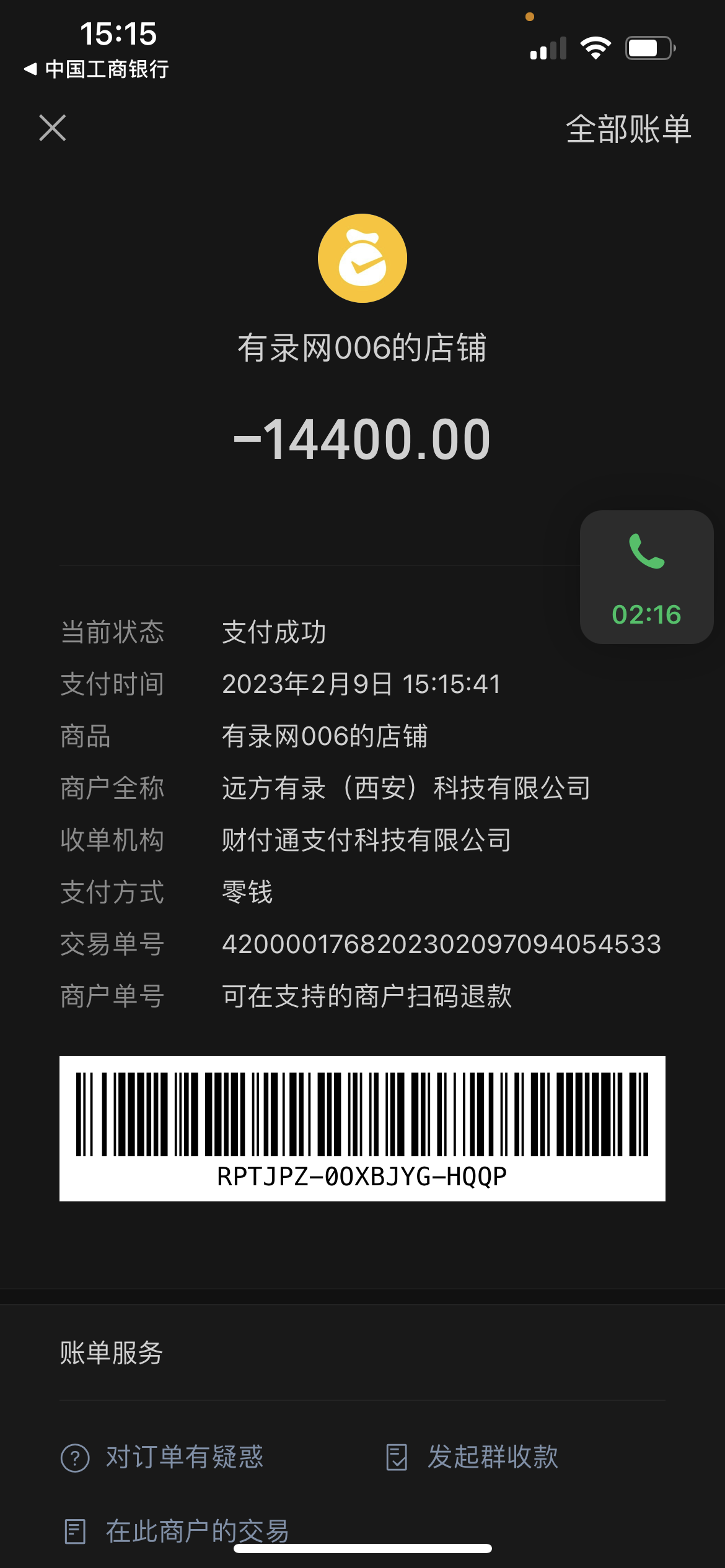Open merchant 有录网006的店铺 avatar
725x1568 pixels.
(x=362, y=258)
